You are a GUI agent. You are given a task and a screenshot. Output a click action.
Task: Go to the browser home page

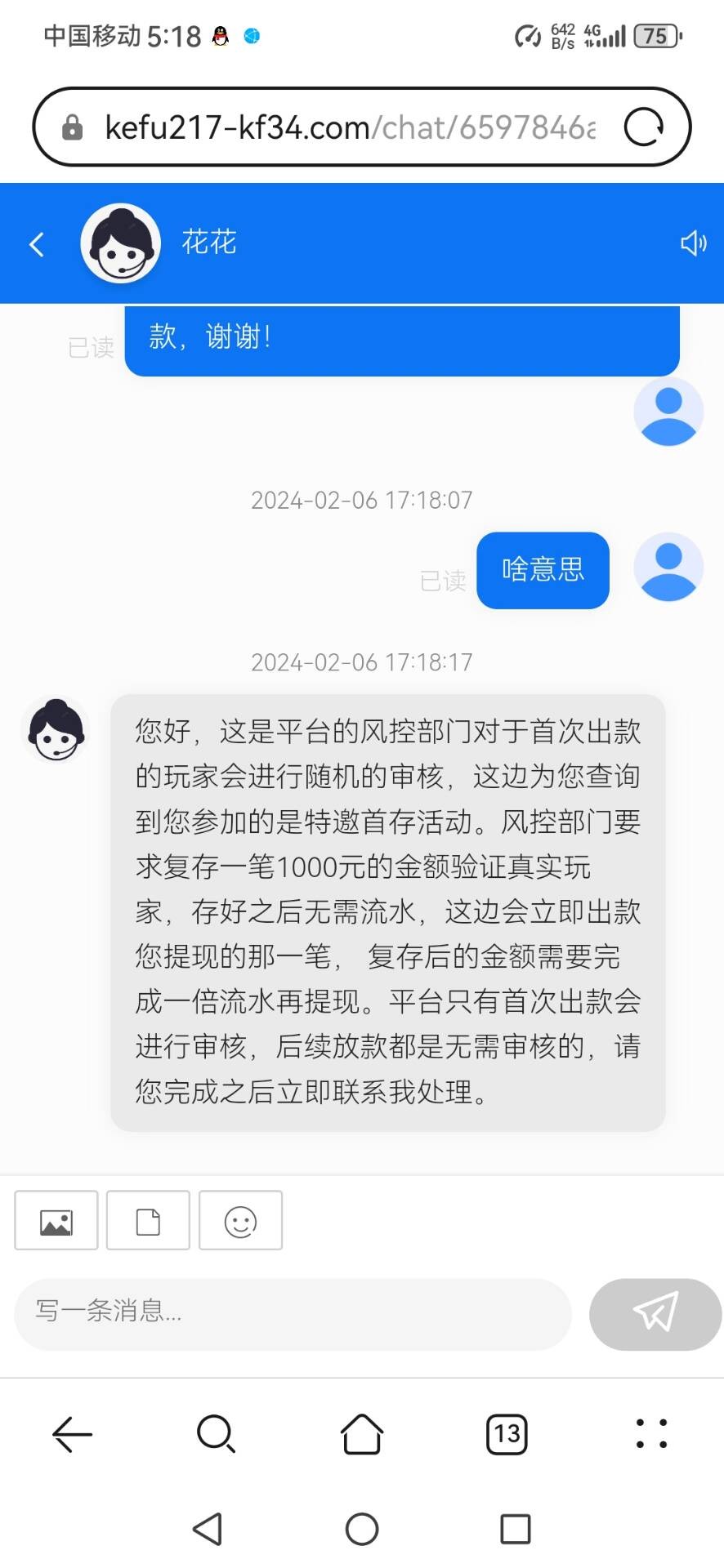361,1434
